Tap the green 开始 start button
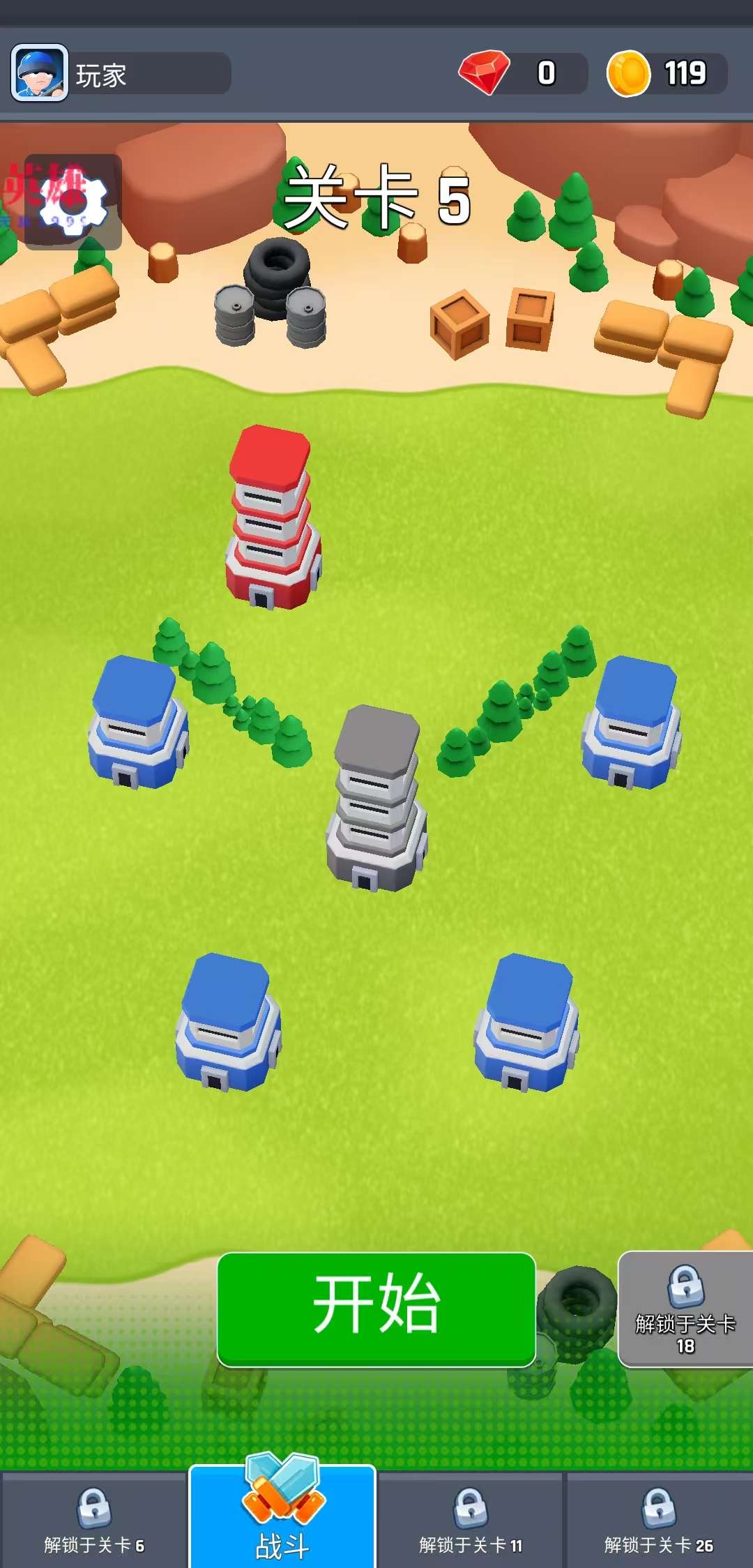This screenshot has width=753, height=1568. tap(376, 1309)
